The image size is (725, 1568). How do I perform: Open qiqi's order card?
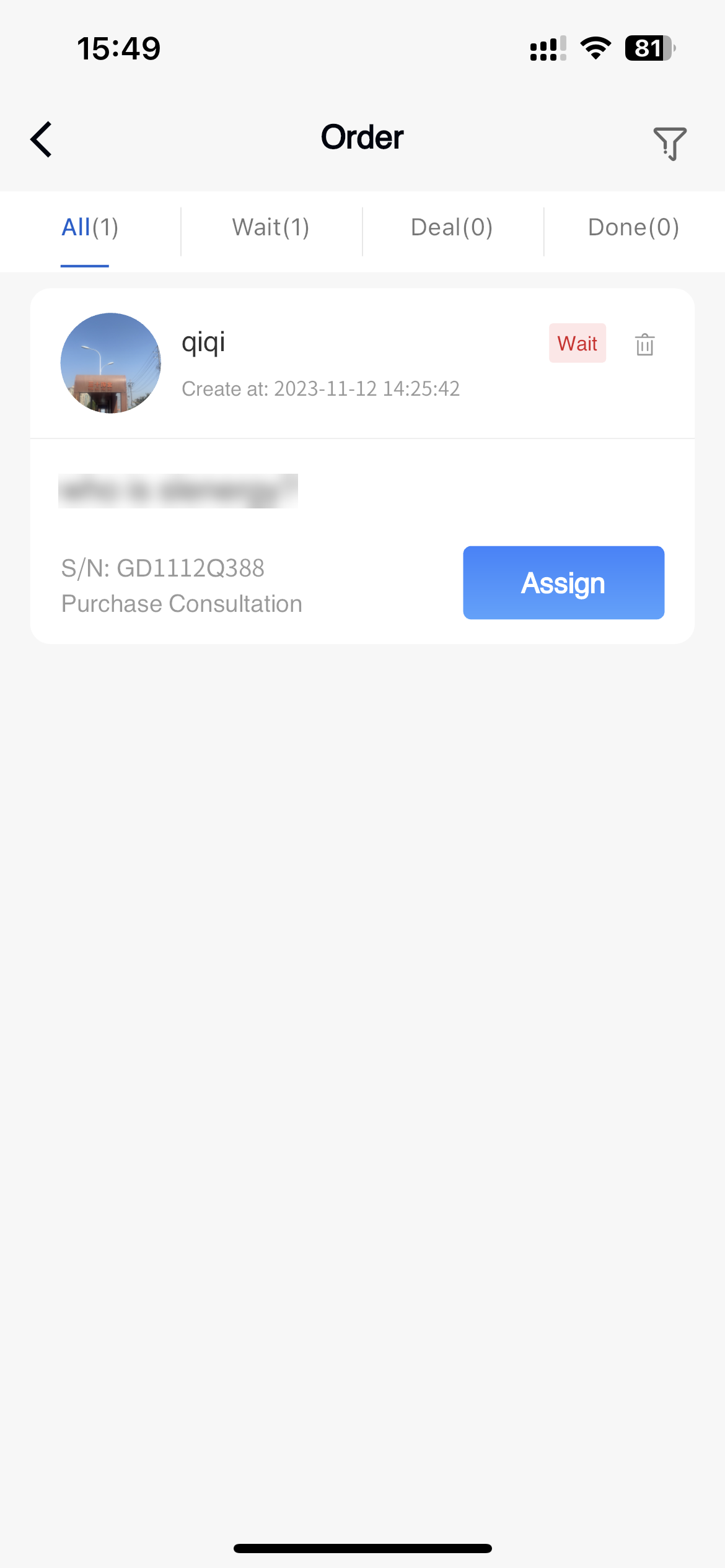click(362, 466)
